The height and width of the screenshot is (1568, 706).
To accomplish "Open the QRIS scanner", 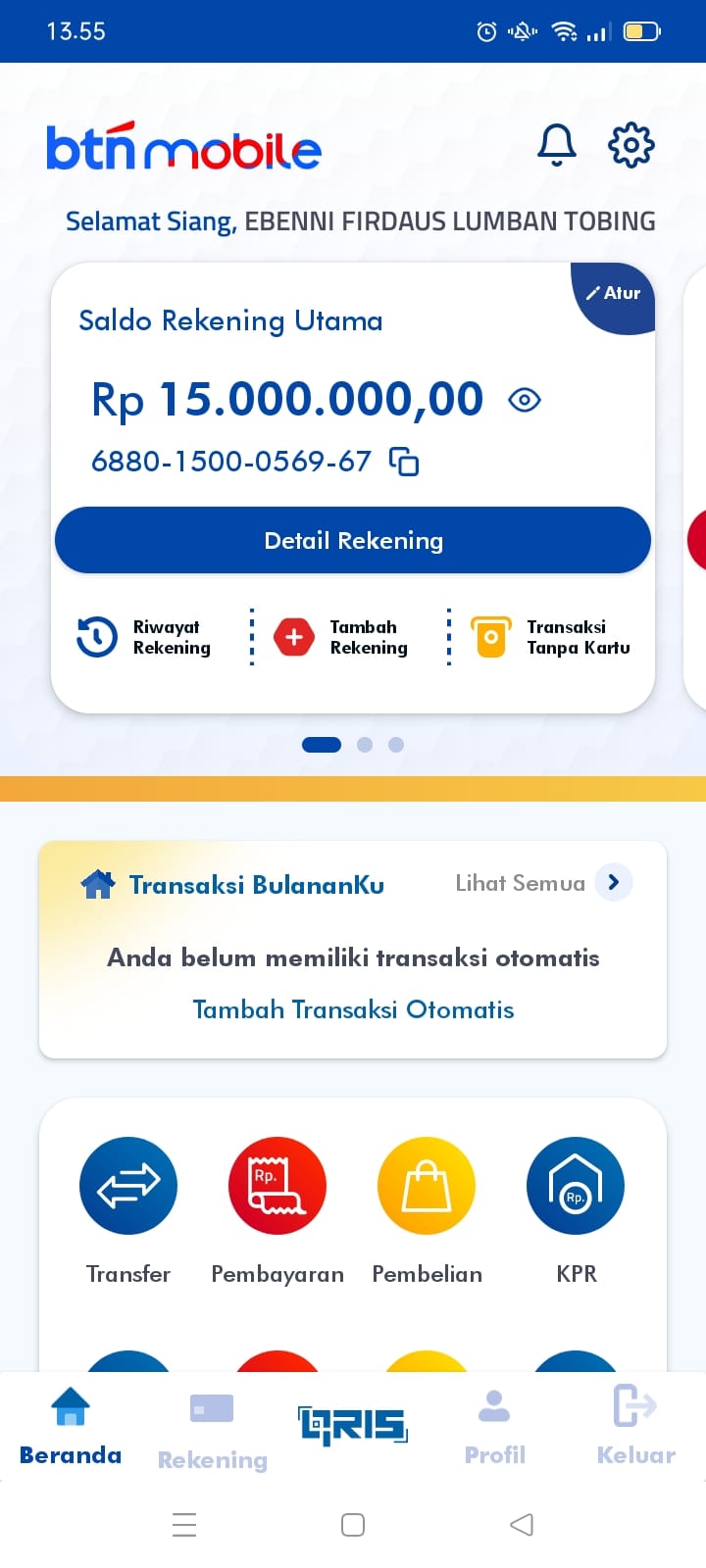I will 353,1424.
